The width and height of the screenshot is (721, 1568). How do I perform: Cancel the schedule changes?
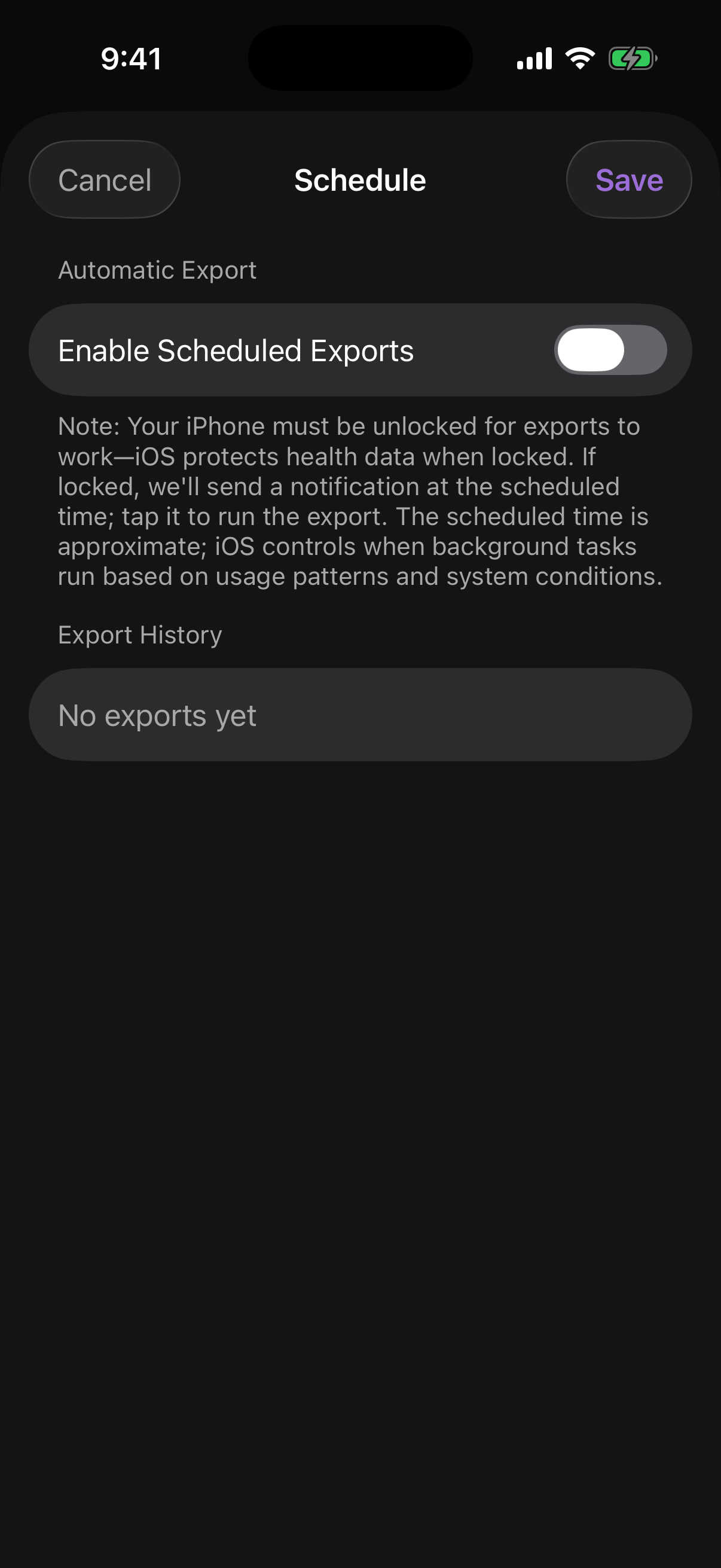tap(105, 180)
